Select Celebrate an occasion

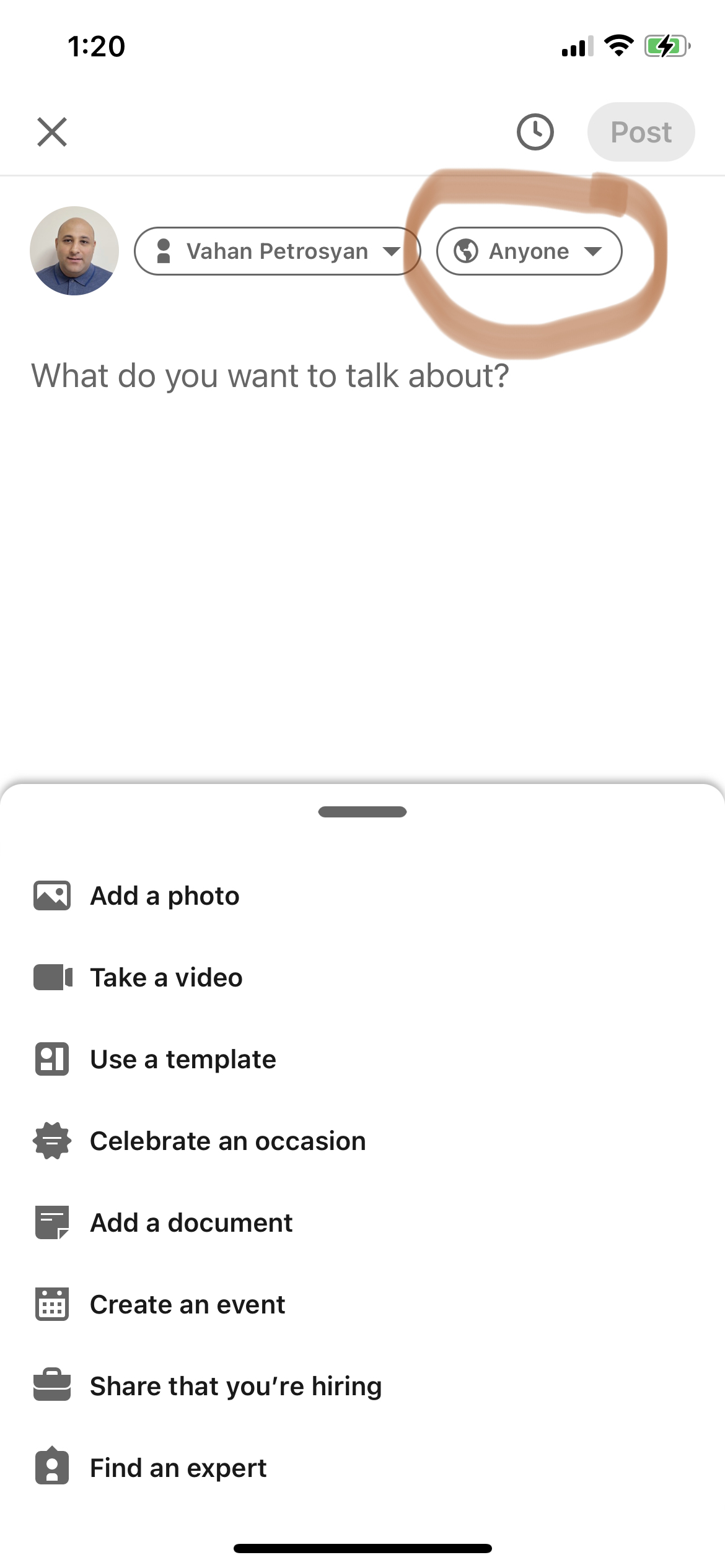point(362,1141)
